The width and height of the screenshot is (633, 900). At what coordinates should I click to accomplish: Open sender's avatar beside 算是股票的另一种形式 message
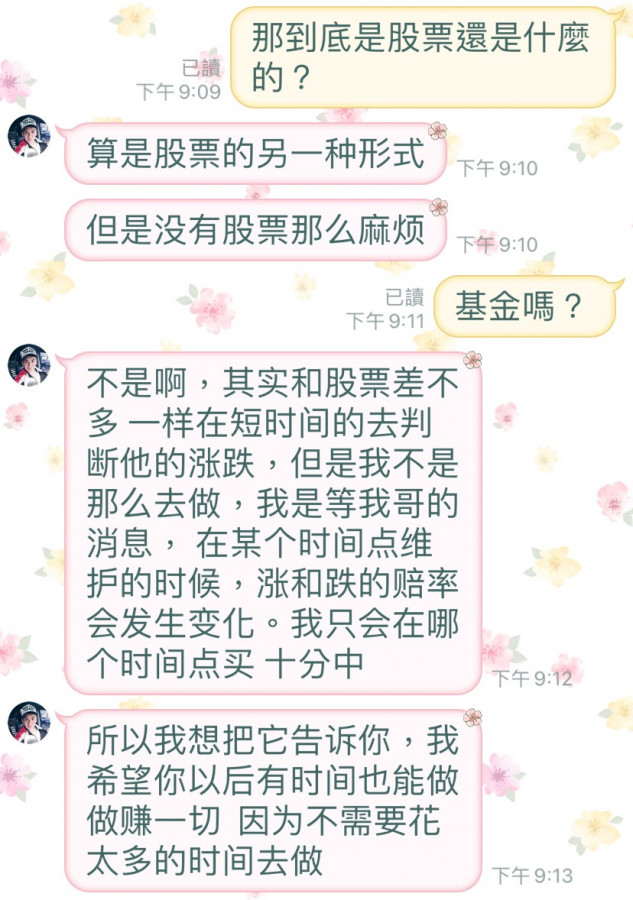[28, 137]
